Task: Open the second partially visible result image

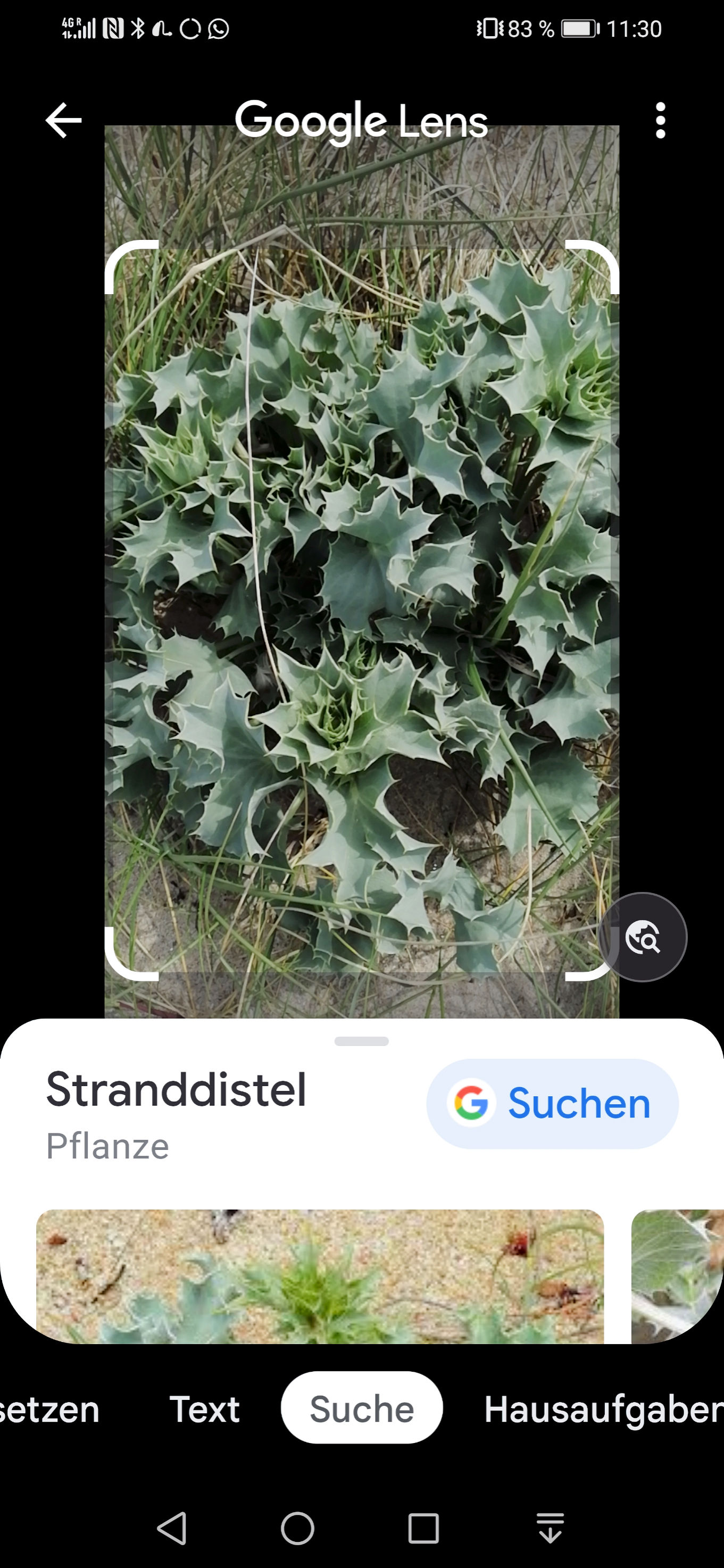Action: click(x=678, y=1277)
